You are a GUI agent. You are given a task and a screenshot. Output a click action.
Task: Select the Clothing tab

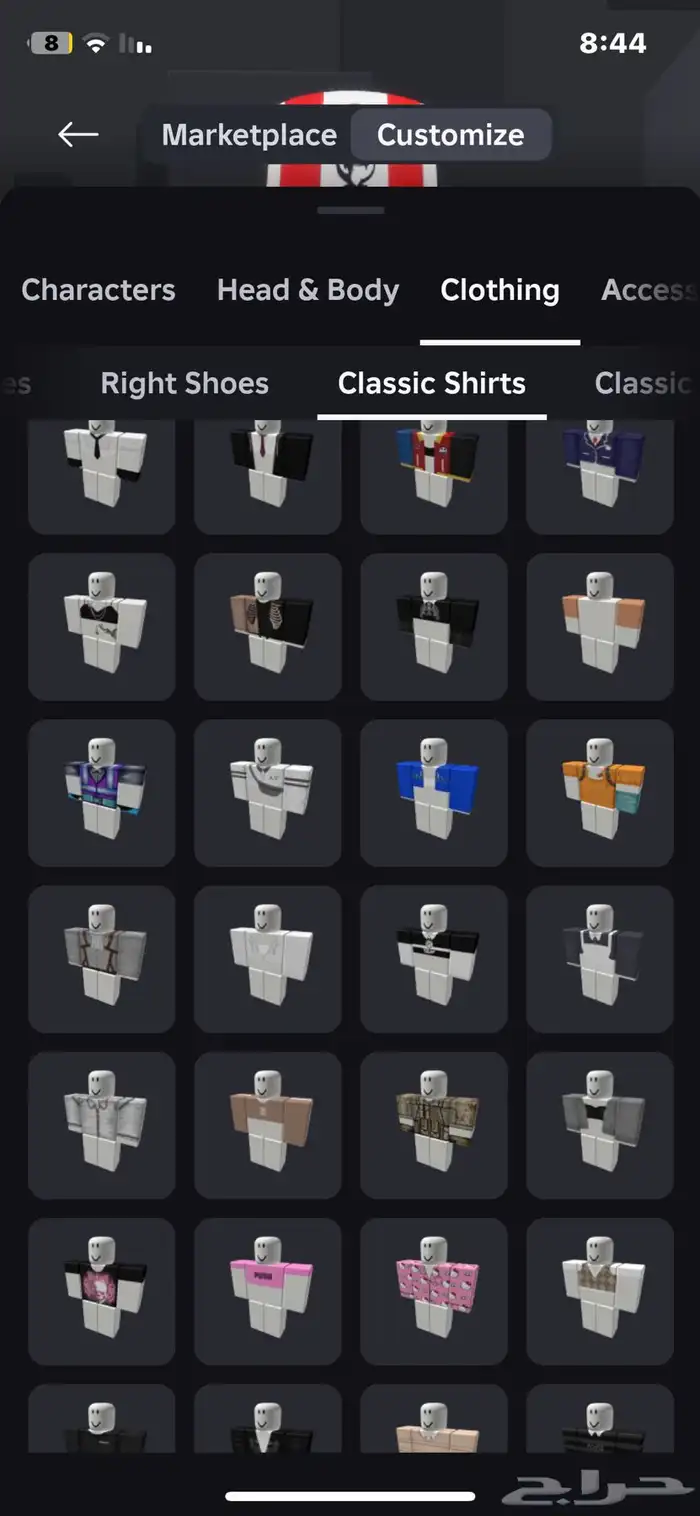[500, 290]
